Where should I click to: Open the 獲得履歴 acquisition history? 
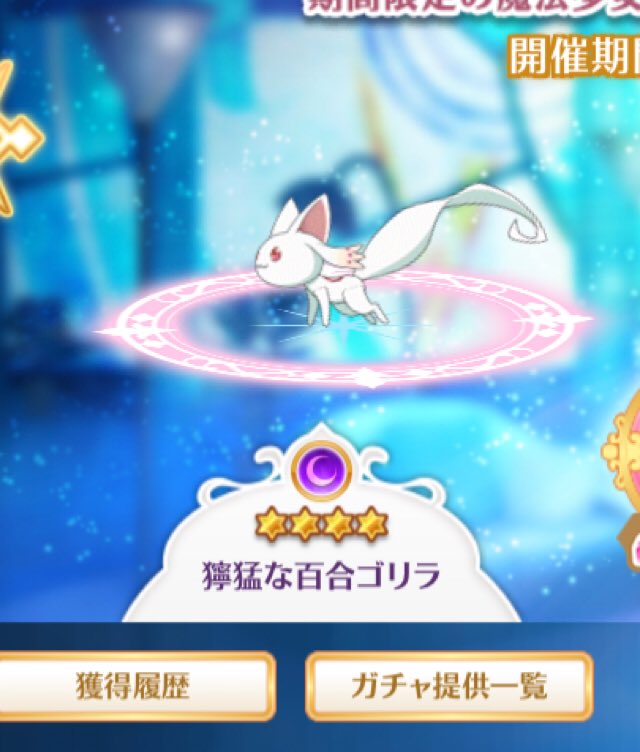pos(134,686)
